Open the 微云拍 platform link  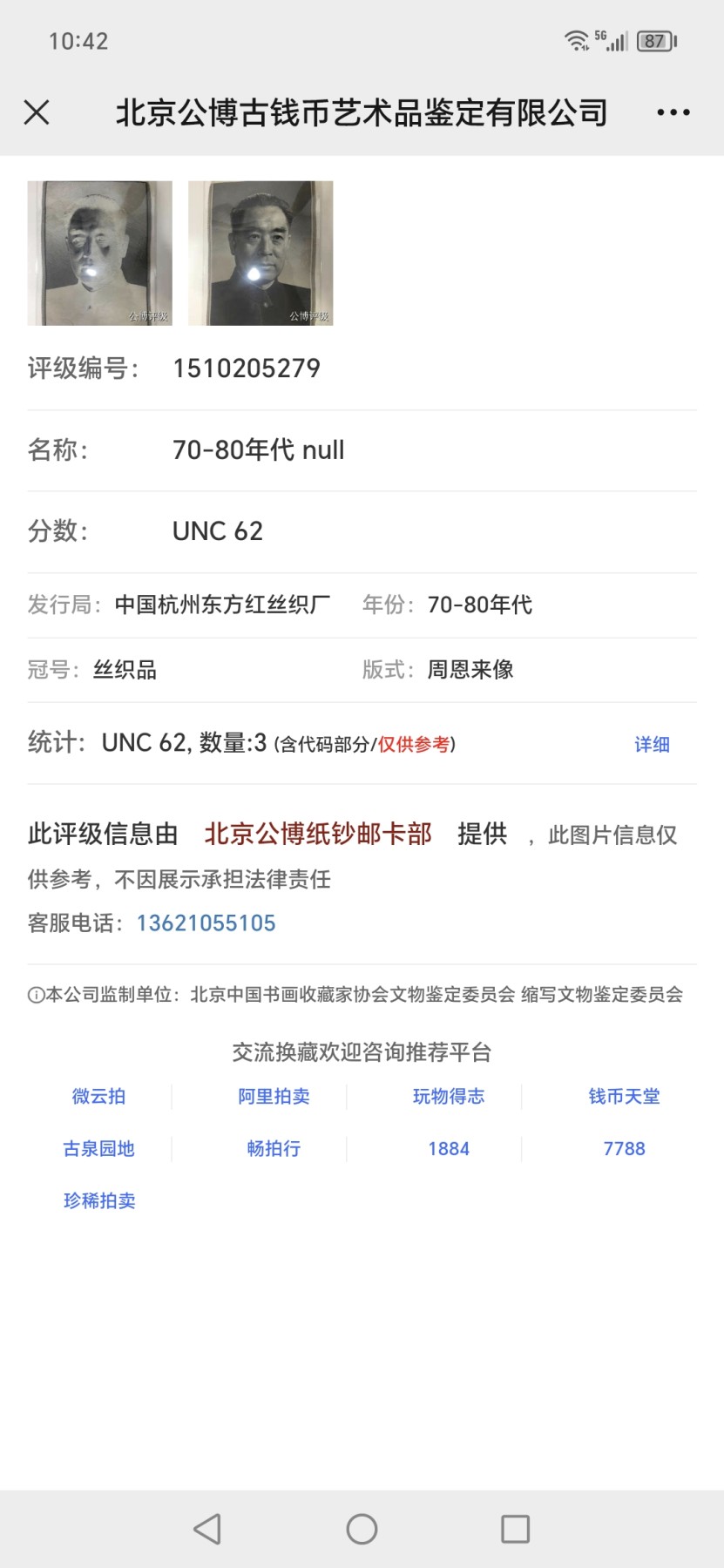pos(98,1097)
